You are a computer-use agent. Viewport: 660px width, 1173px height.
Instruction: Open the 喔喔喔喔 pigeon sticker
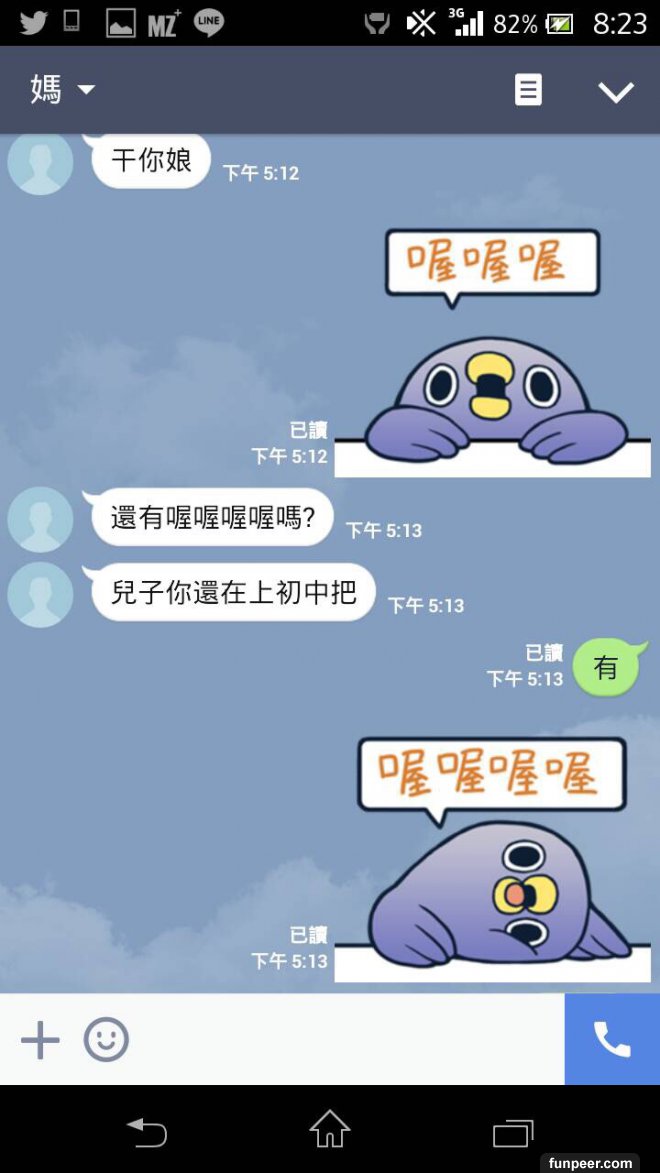click(x=493, y=858)
